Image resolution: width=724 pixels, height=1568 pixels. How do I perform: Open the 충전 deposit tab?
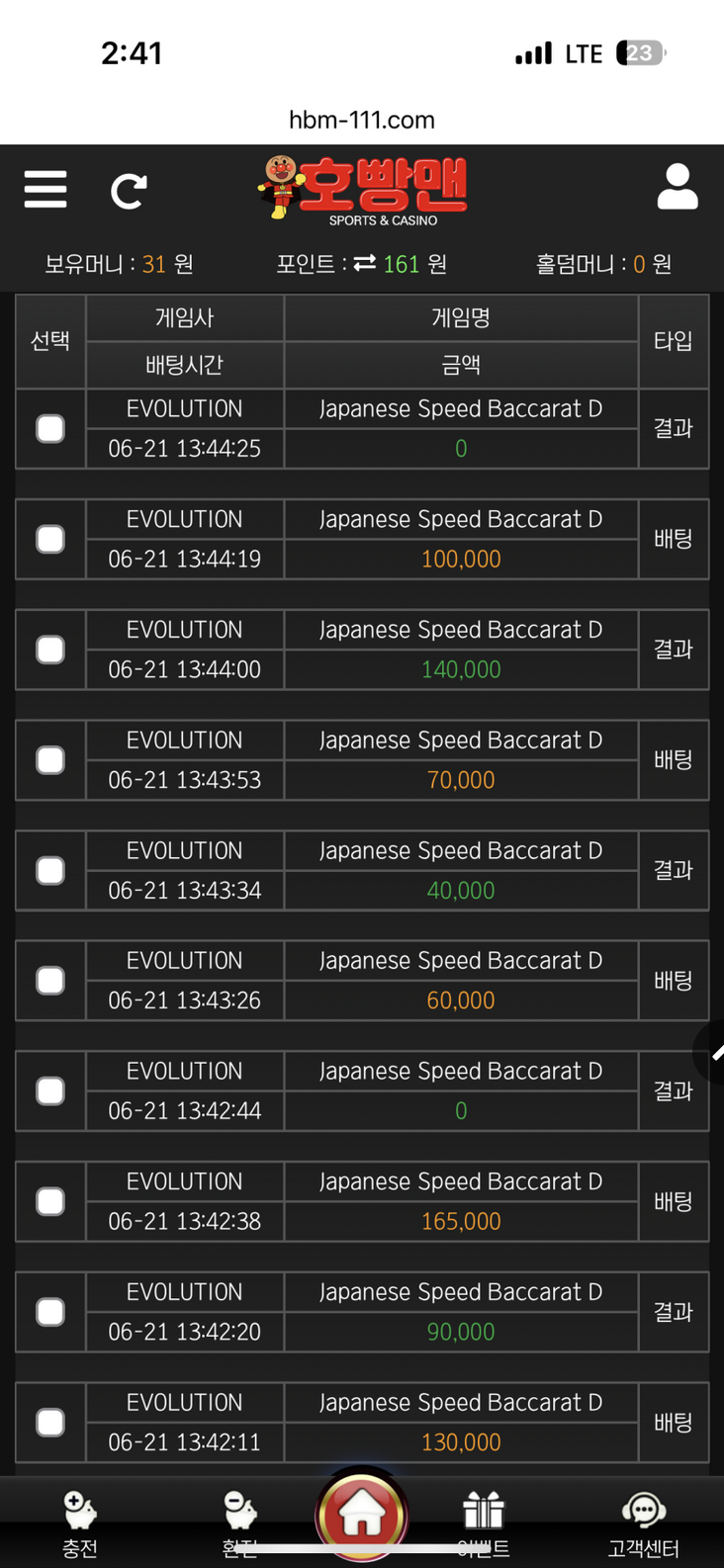(80, 1523)
